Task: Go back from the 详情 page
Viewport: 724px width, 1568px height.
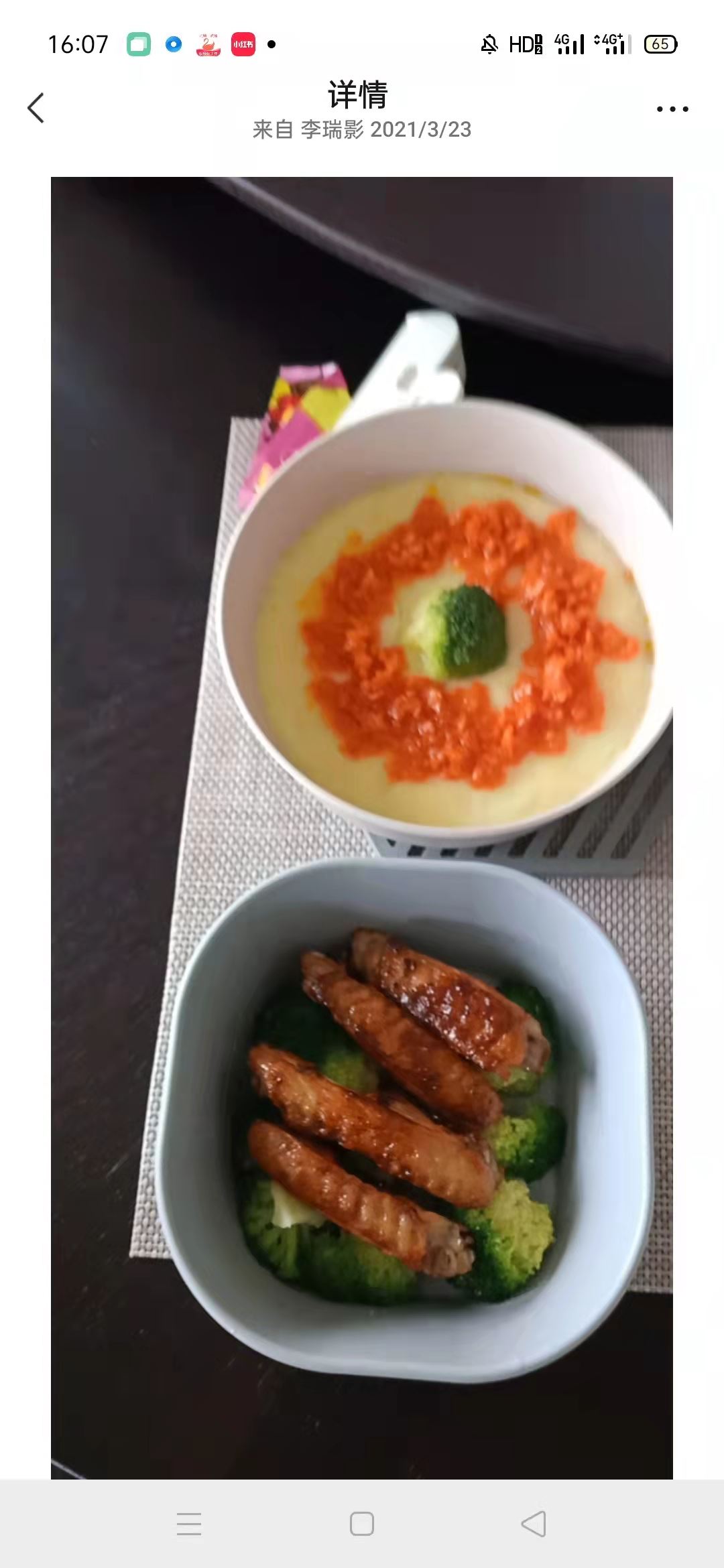Action: coord(36,108)
